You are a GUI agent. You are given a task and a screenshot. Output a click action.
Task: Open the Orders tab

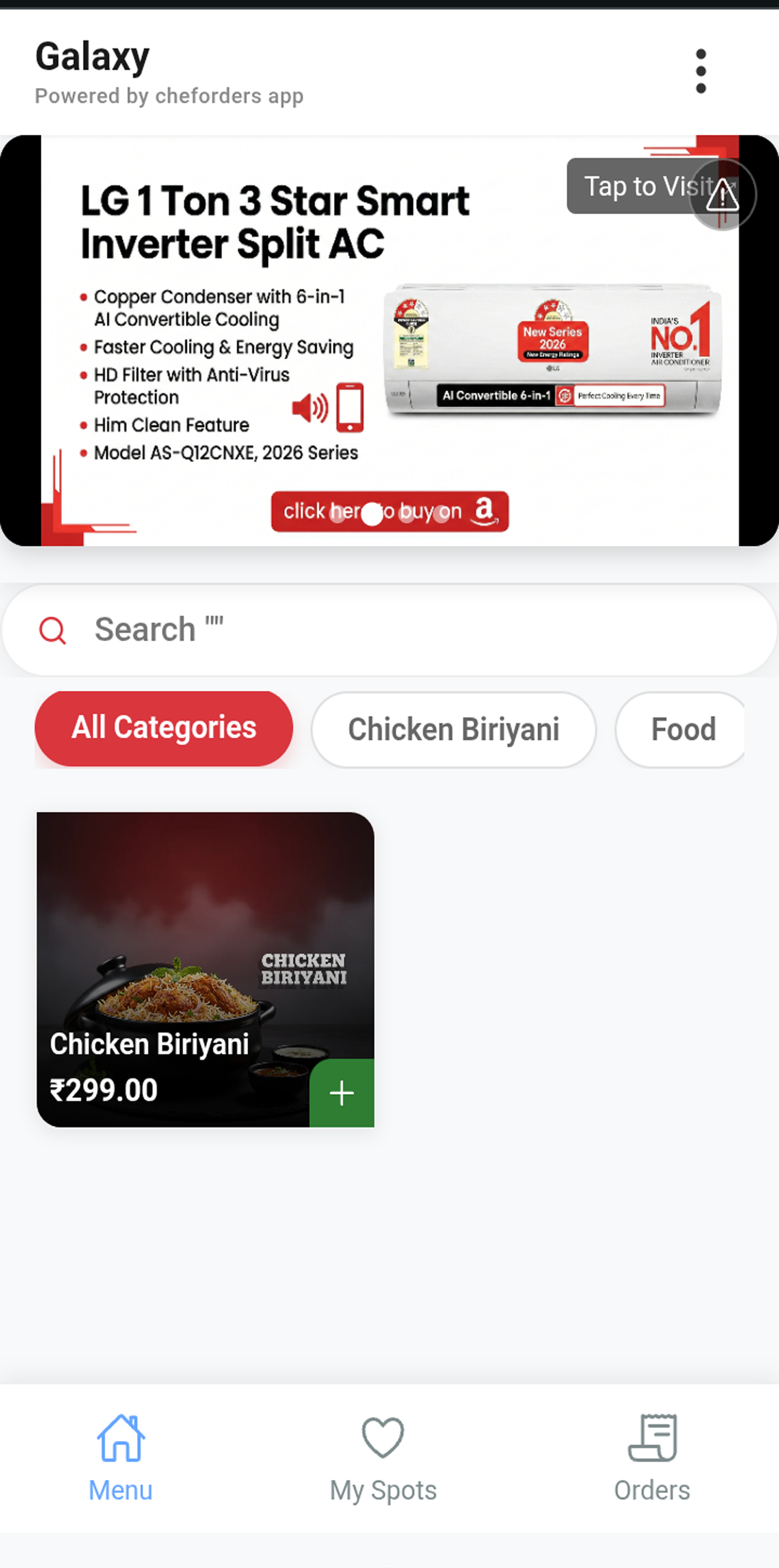tap(652, 1458)
